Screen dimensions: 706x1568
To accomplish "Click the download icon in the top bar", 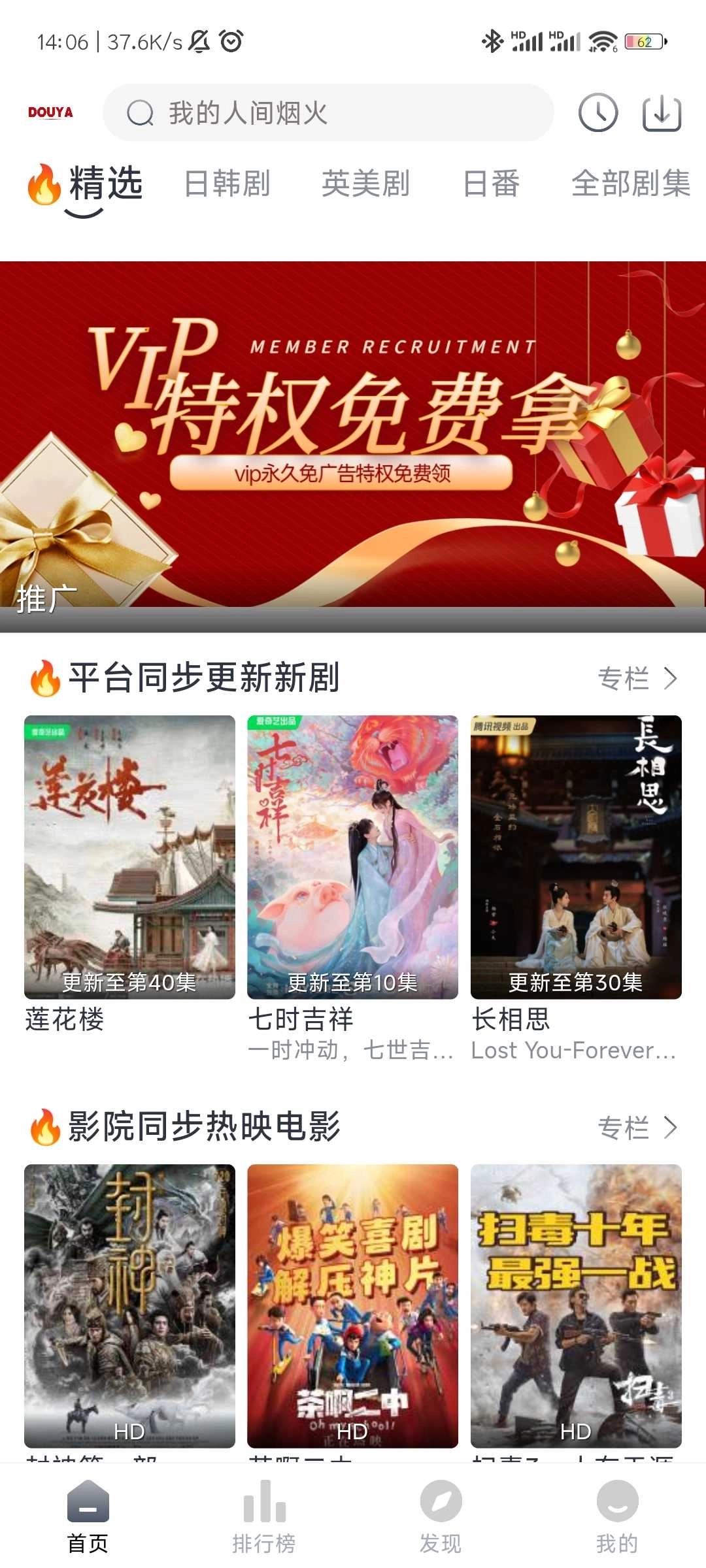I will (662, 113).
